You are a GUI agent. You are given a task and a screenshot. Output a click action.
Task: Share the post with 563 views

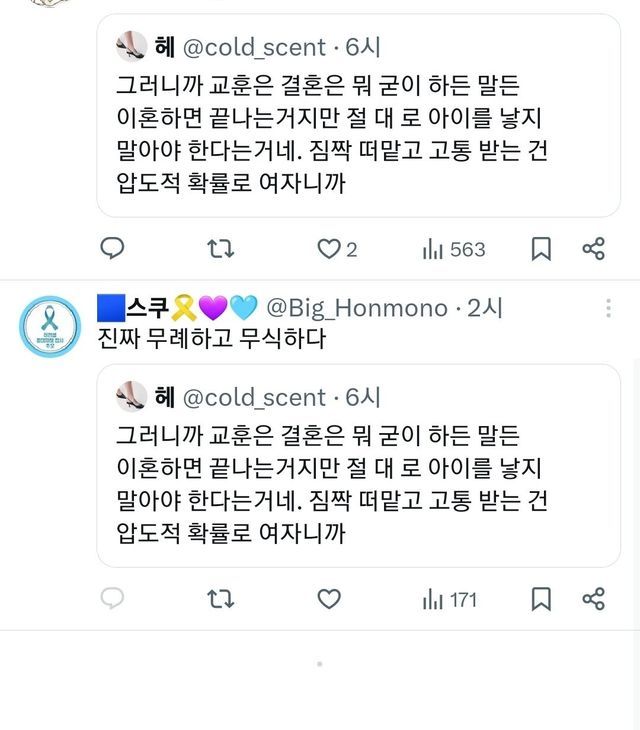tap(593, 249)
